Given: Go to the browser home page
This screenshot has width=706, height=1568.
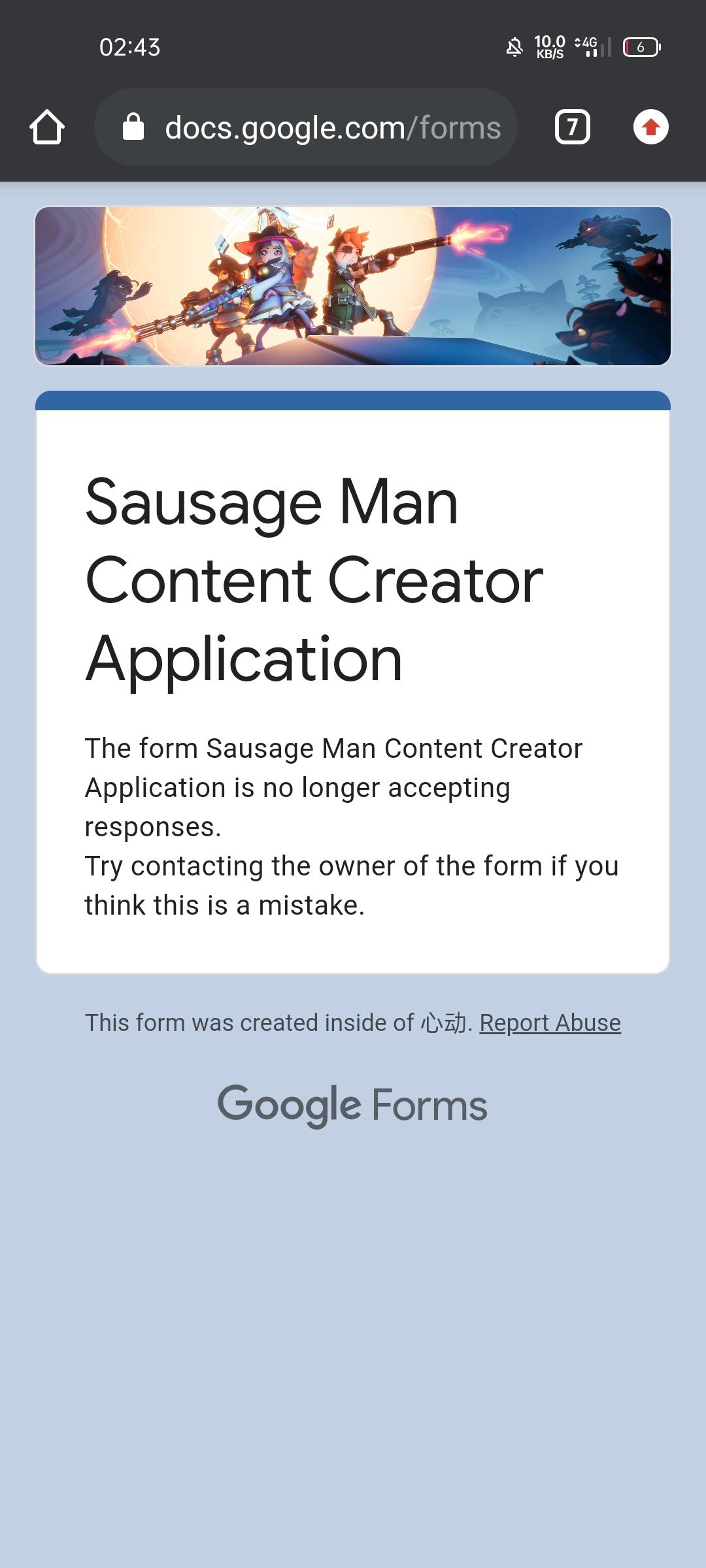Looking at the screenshot, I should pos(47,127).
